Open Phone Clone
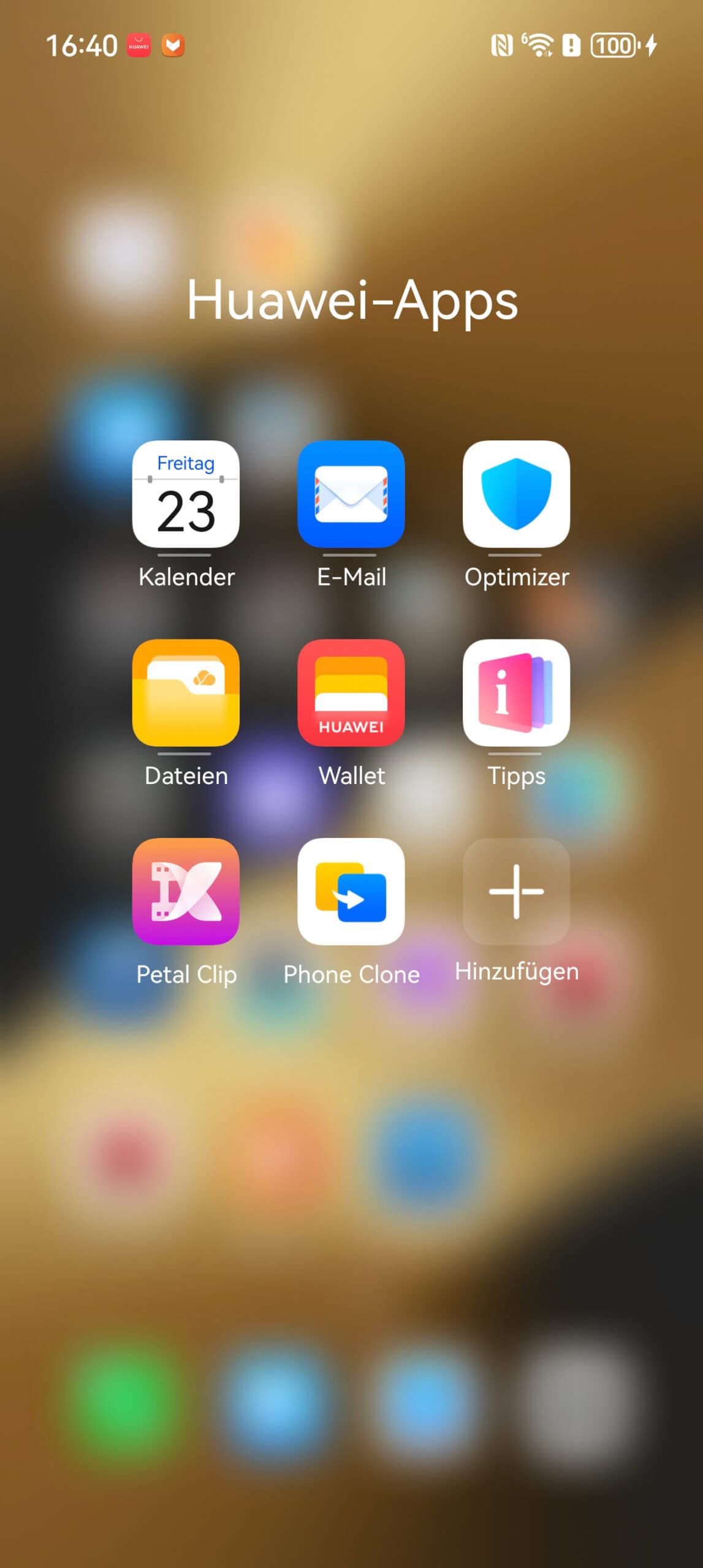This screenshot has width=703, height=1568. [x=351, y=891]
